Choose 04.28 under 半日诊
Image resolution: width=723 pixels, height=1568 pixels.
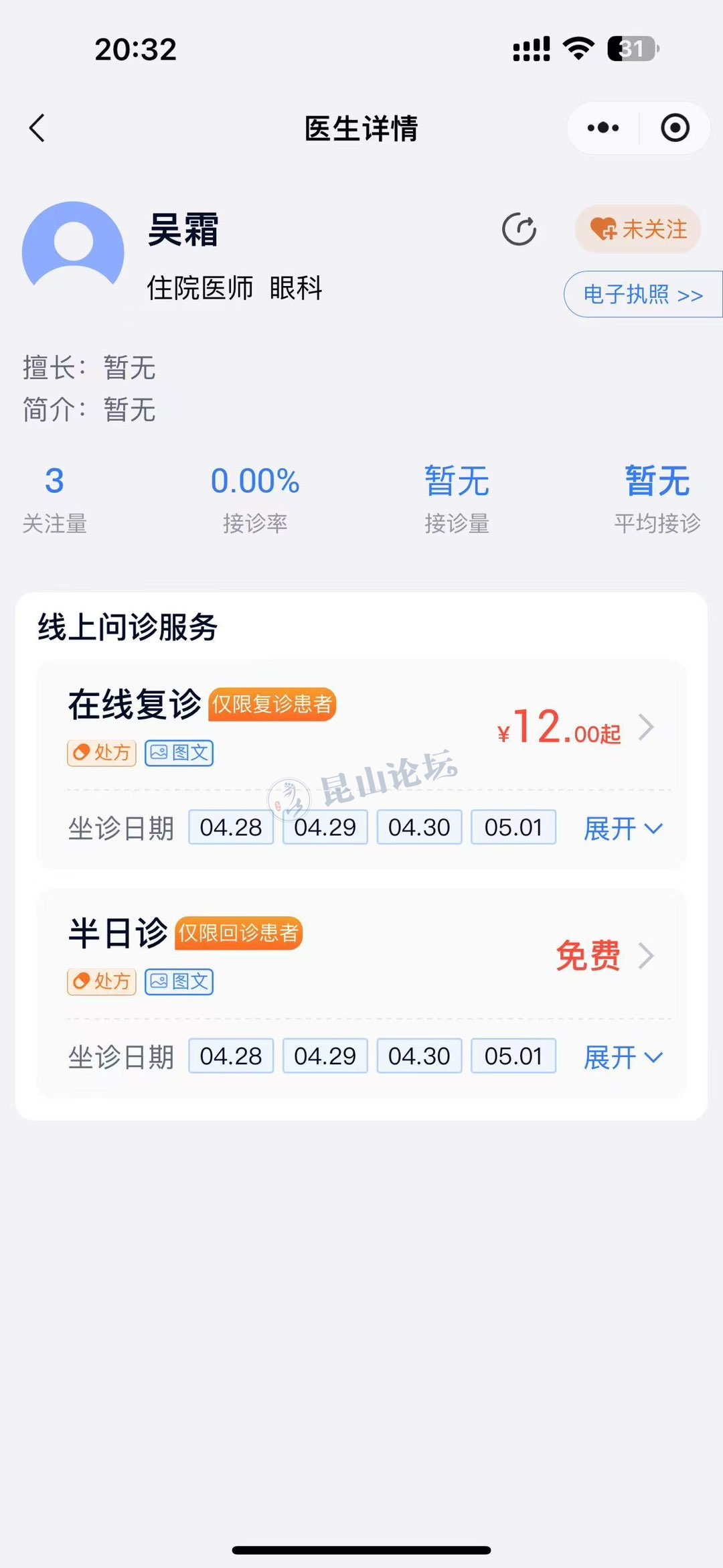pyautogui.click(x=231, y=1056)
